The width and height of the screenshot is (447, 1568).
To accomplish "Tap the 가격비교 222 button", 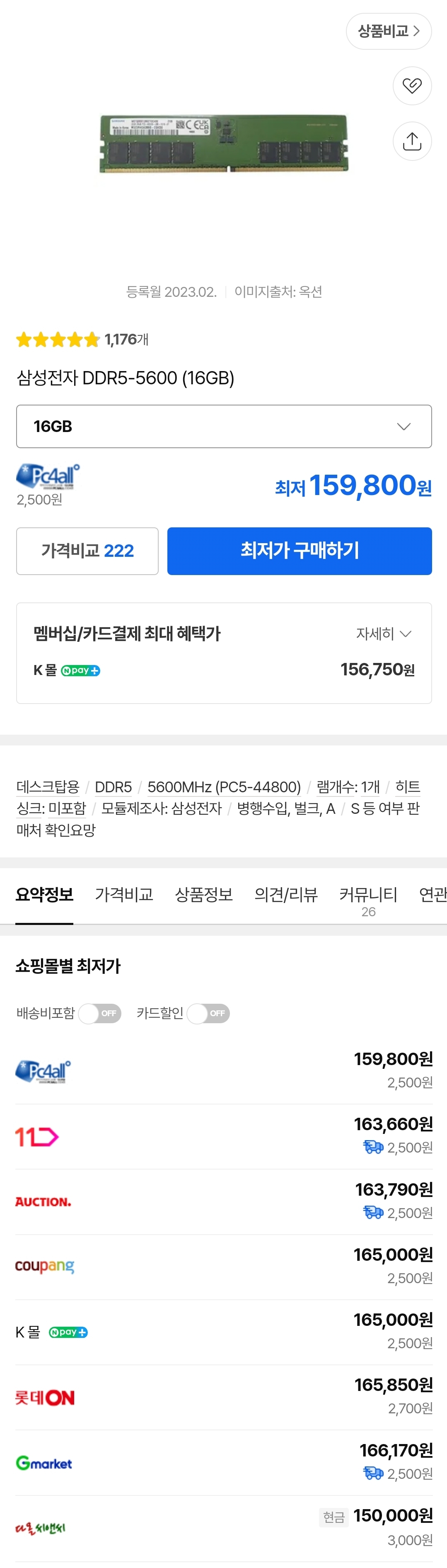I will (x=87, y=551).
